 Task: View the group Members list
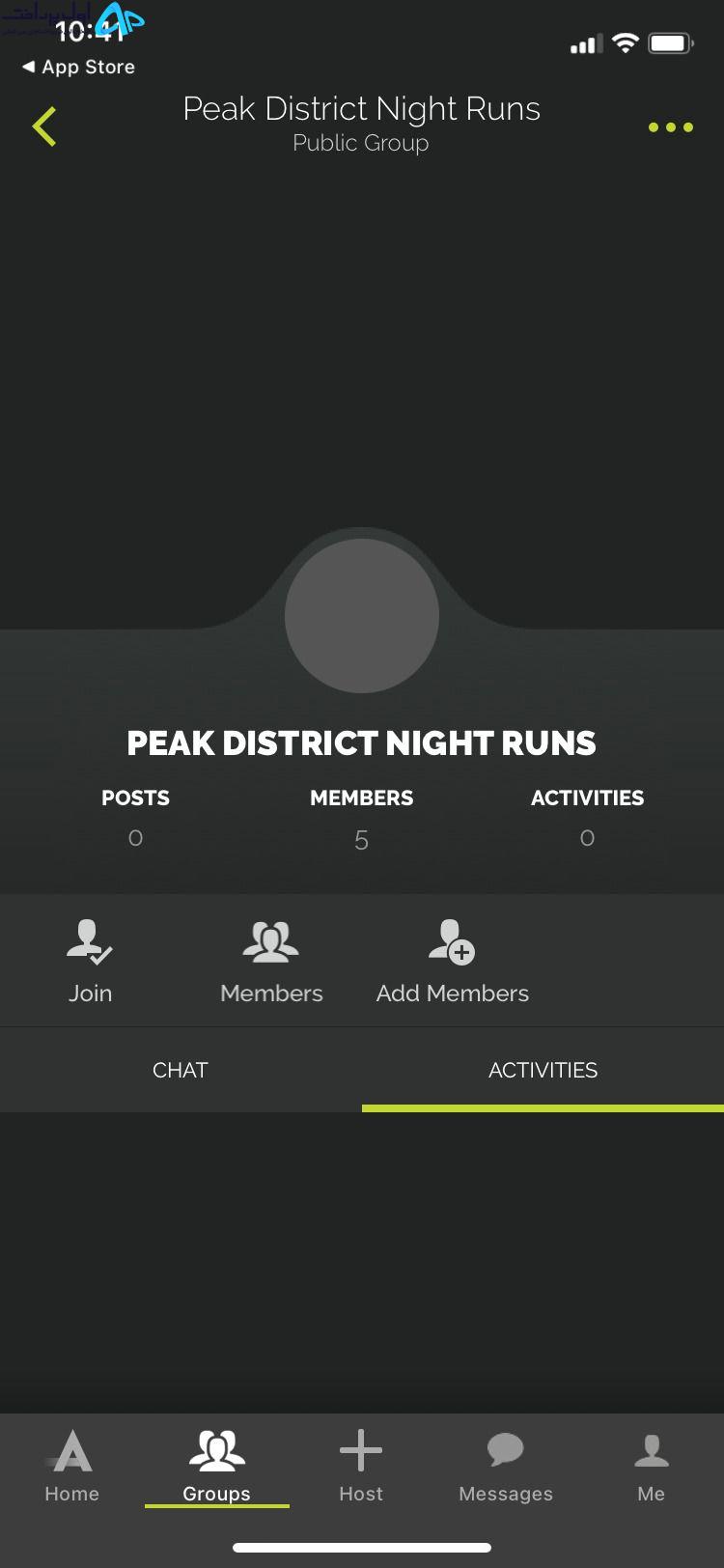[271, 962]
